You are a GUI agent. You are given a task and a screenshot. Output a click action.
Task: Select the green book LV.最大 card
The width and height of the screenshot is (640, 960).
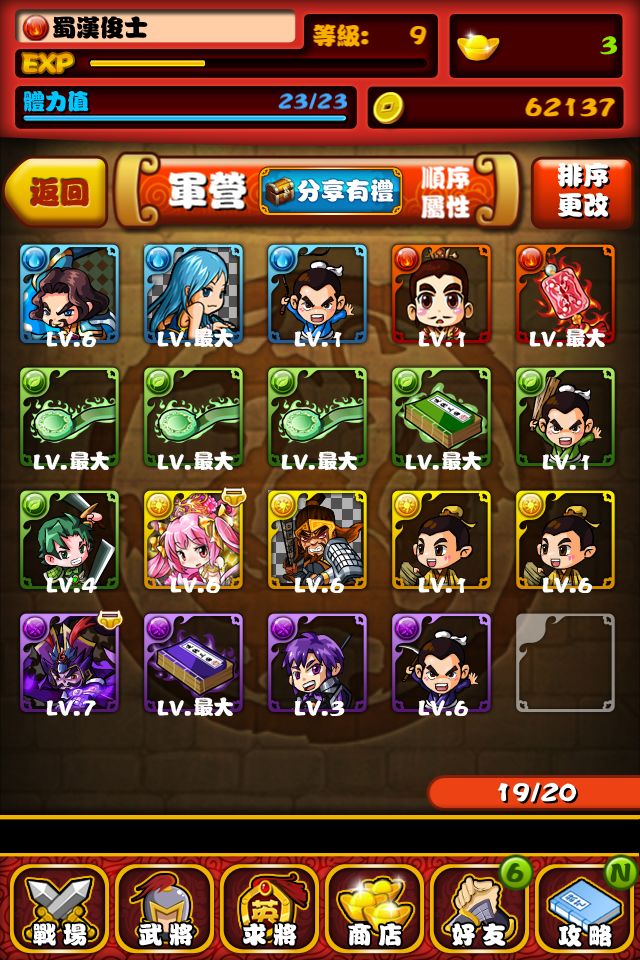442,418
